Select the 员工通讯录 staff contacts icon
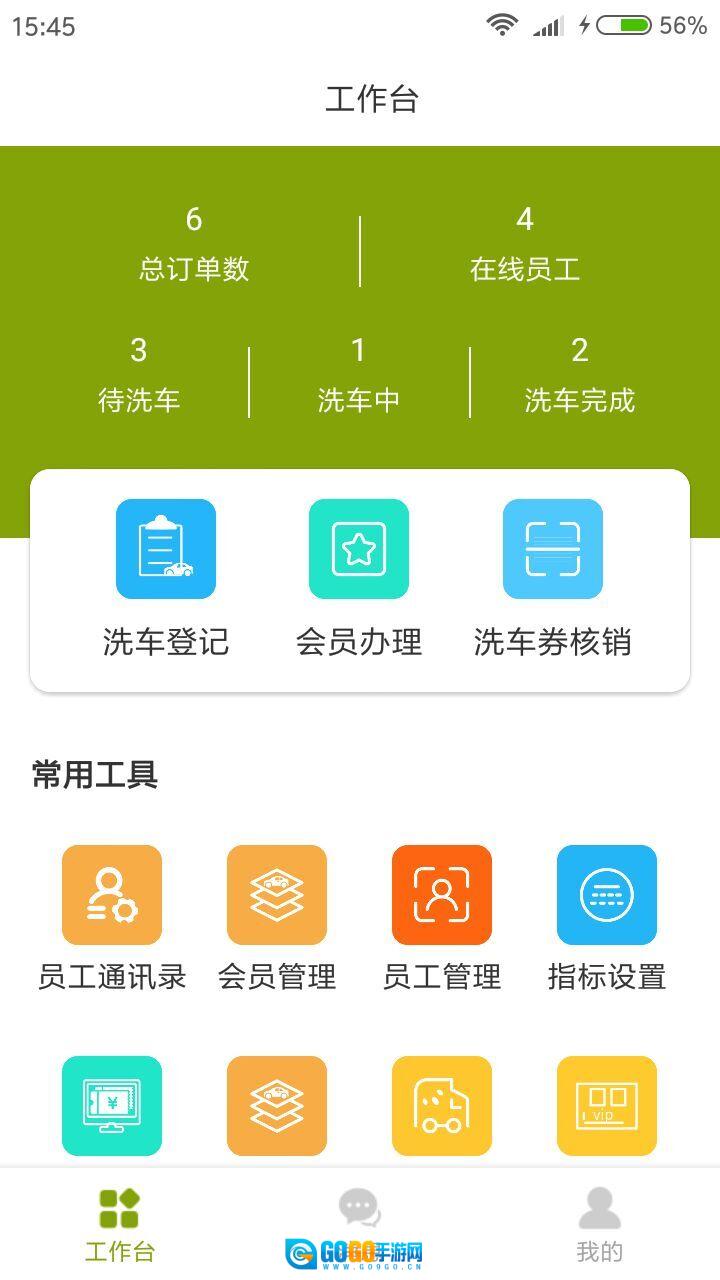720x1280 pixels. click(x=112, y=894)
